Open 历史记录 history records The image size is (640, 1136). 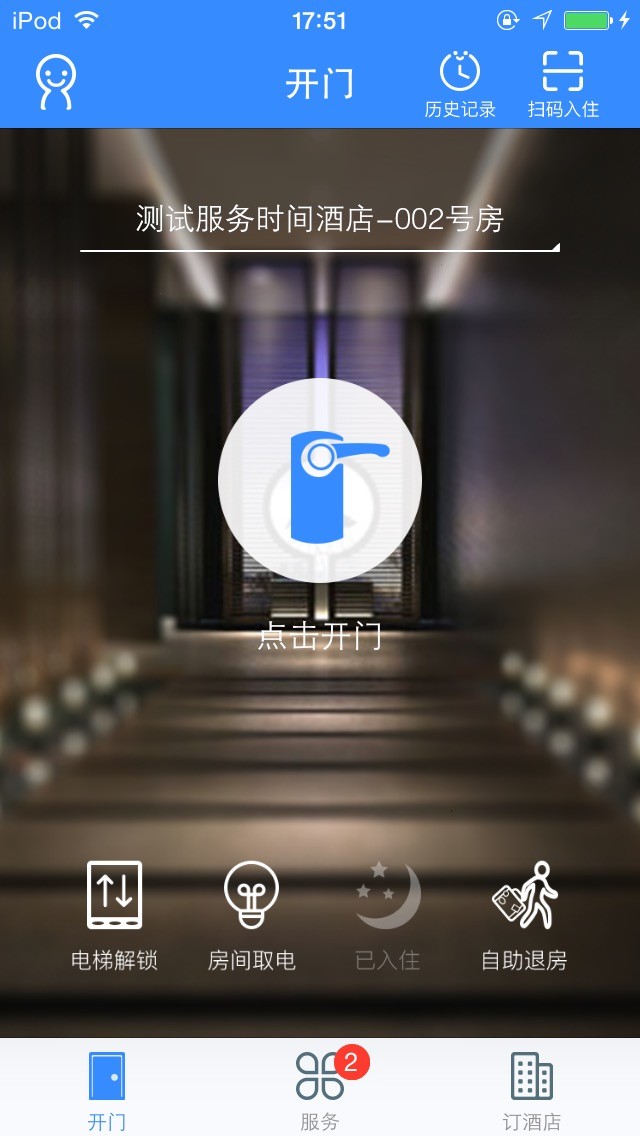pyautogui.click(x=460, y=84)
